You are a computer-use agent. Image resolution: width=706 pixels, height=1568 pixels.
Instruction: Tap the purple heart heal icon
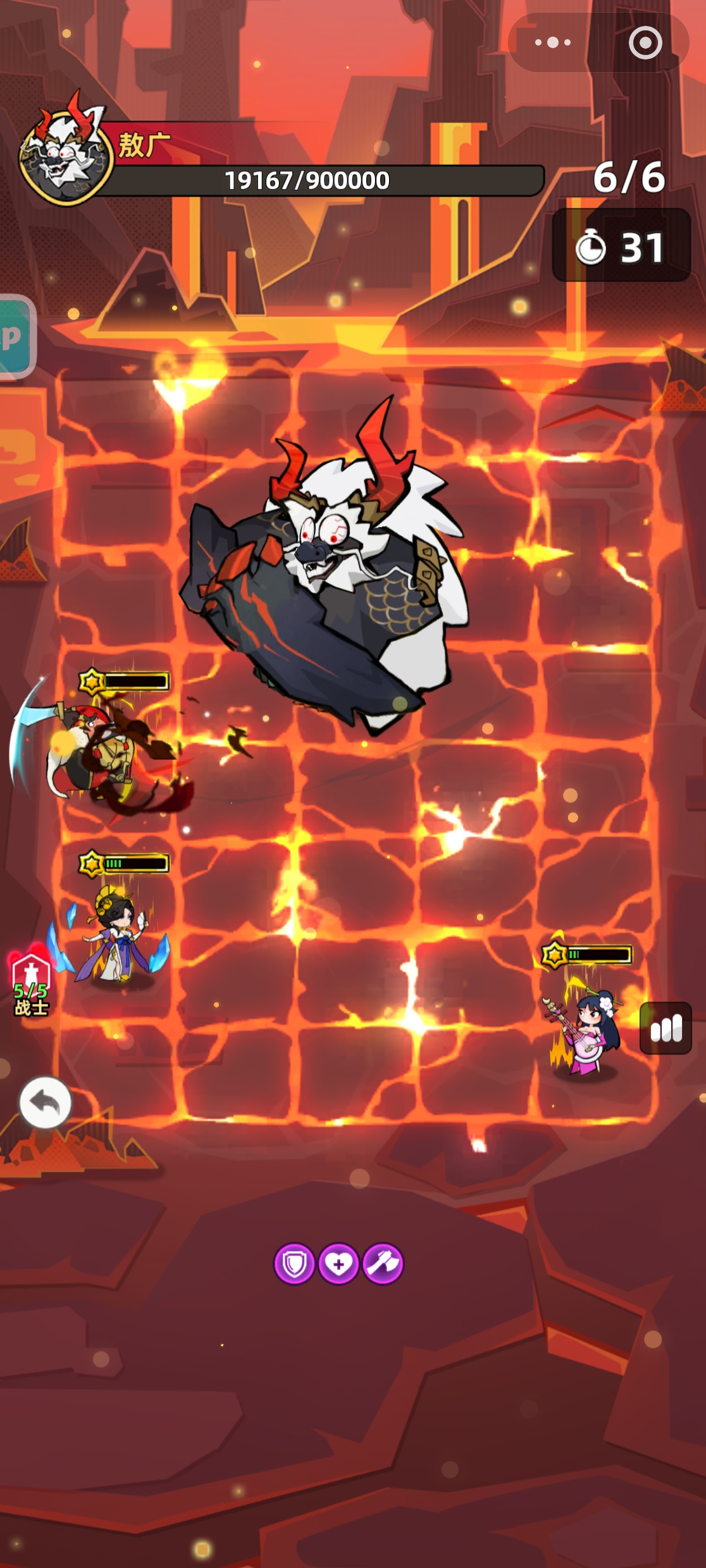(x=338, y=1264)
